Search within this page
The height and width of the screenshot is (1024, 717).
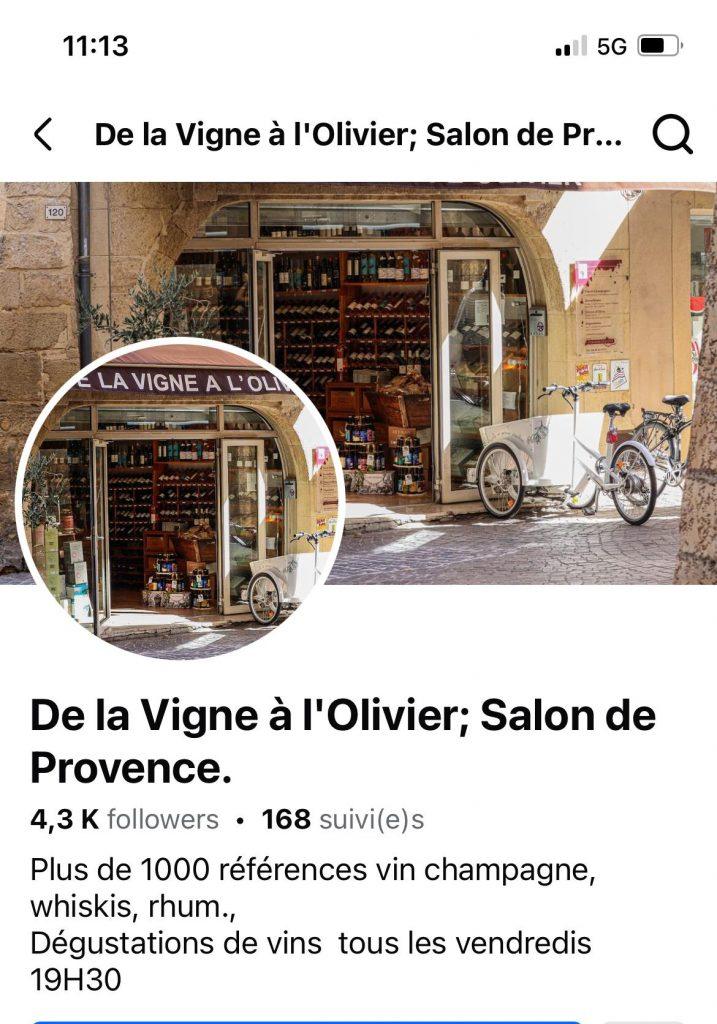click(x=672, y=135)
